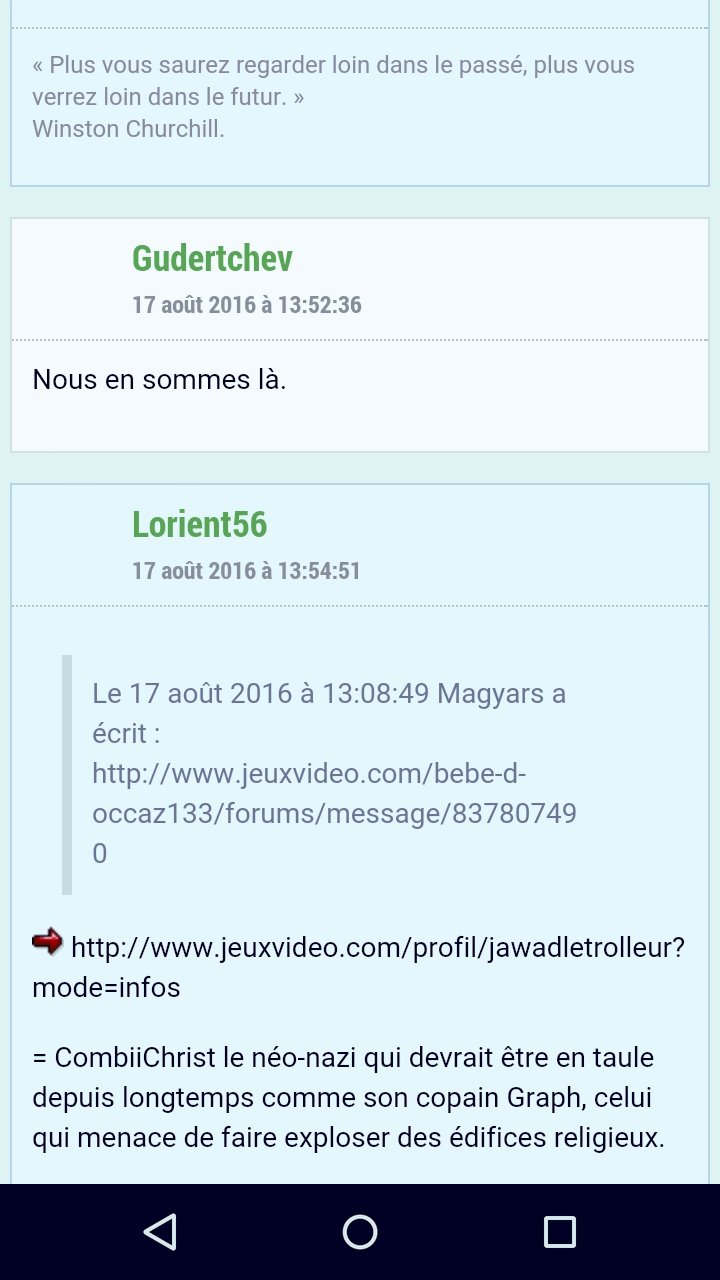The height and width of the screenshot is (1280, 720).
Task: Go back with the system back button
Action: pyautogui.click(x=160, y=1232)
